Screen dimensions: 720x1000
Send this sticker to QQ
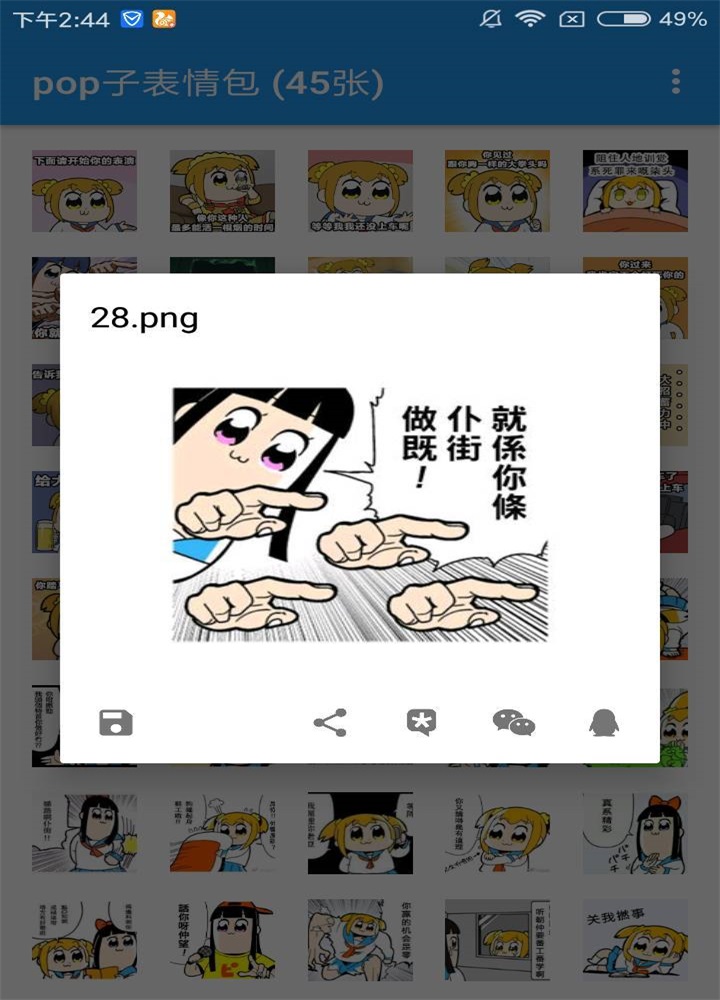tap(602, 722)
